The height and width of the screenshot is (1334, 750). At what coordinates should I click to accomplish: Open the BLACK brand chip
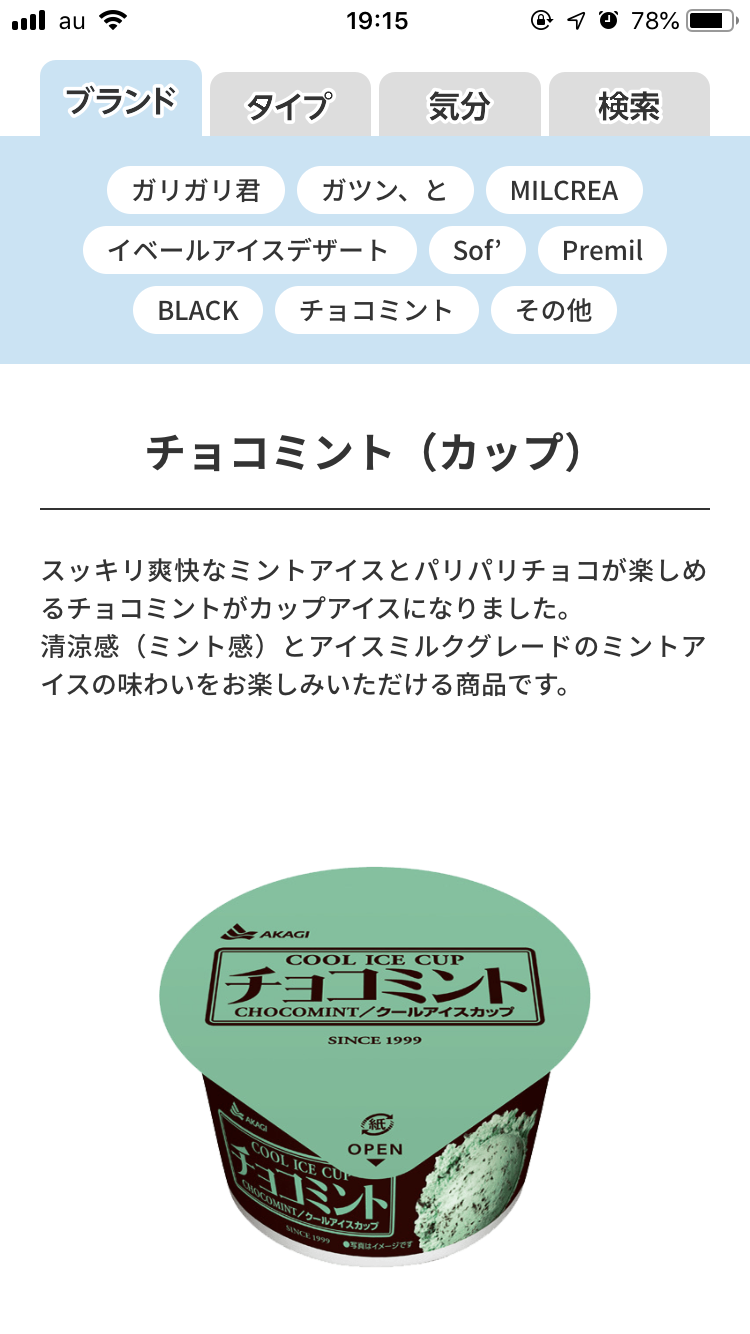198,310
